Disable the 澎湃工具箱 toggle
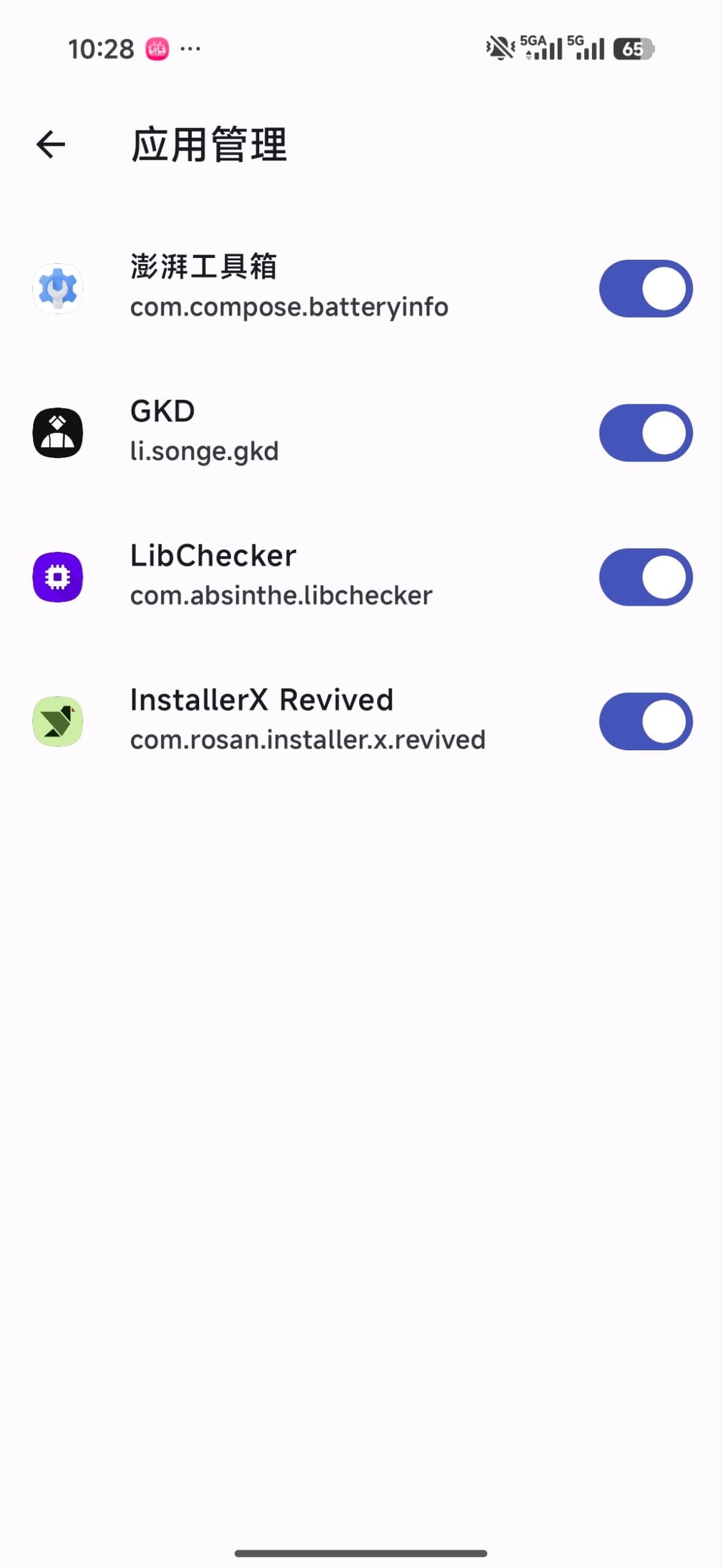Screen dimensions: 722x1568 coord(645,288)
